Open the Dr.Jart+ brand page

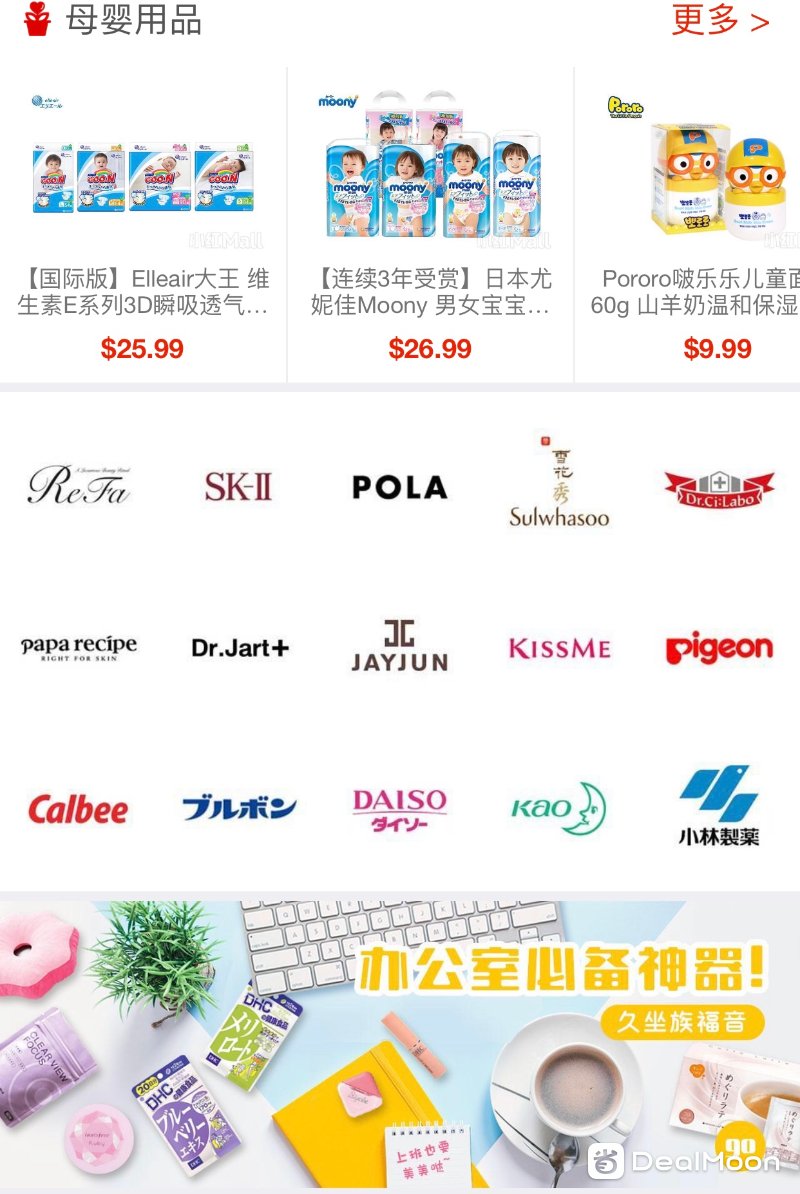239,648
